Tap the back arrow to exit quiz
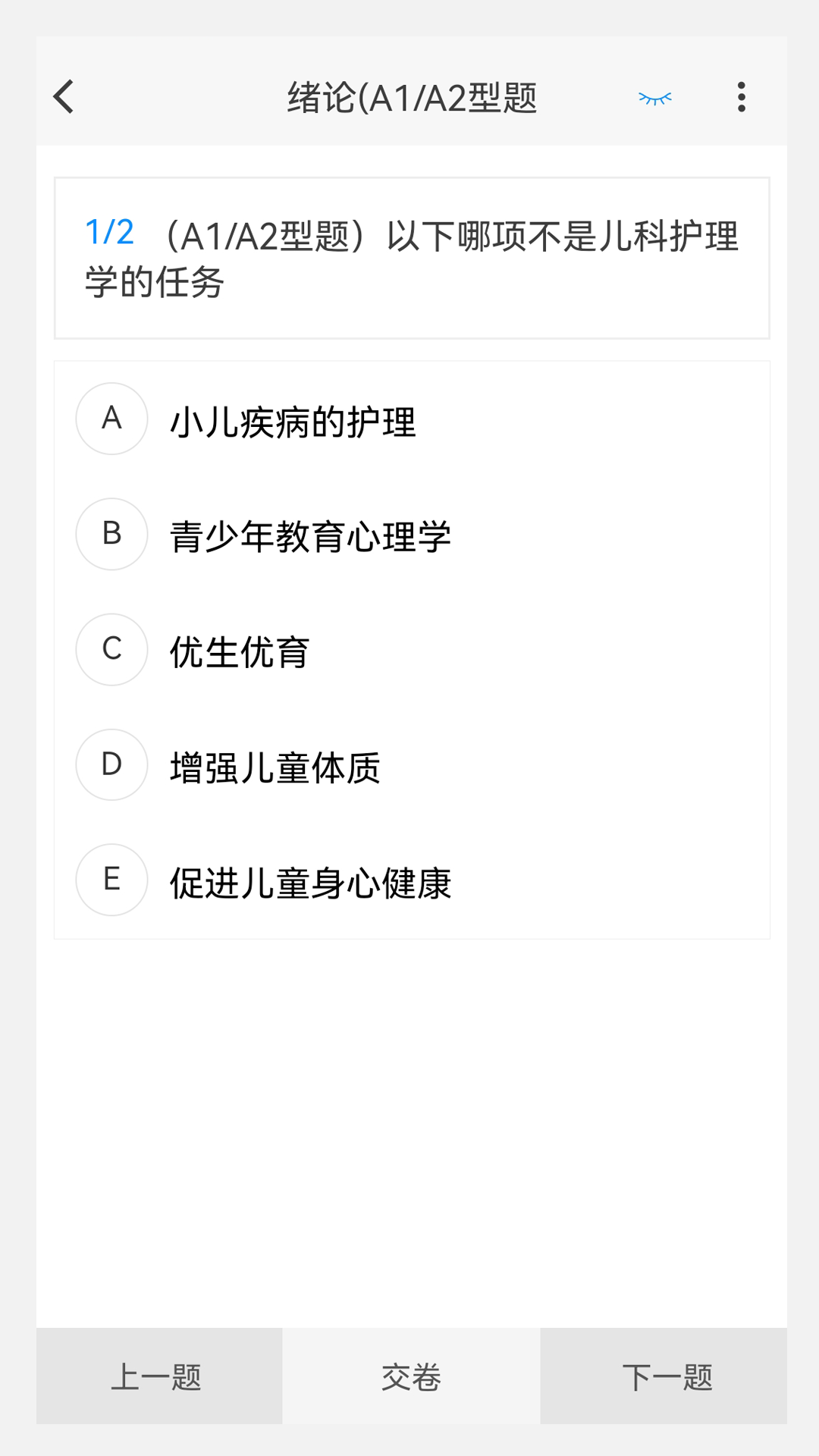 [x=64, y=98]
